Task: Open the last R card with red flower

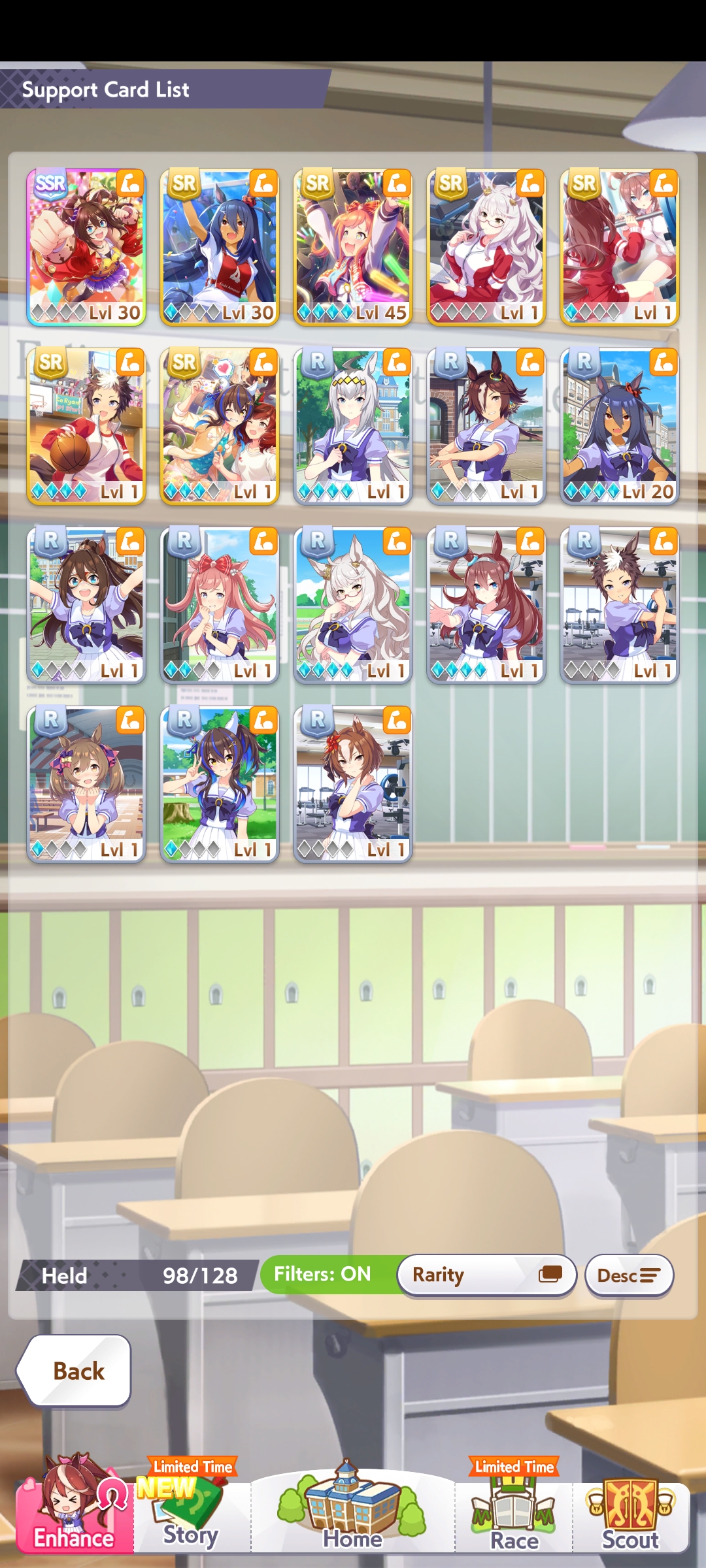Action: [x=353, y=784]
